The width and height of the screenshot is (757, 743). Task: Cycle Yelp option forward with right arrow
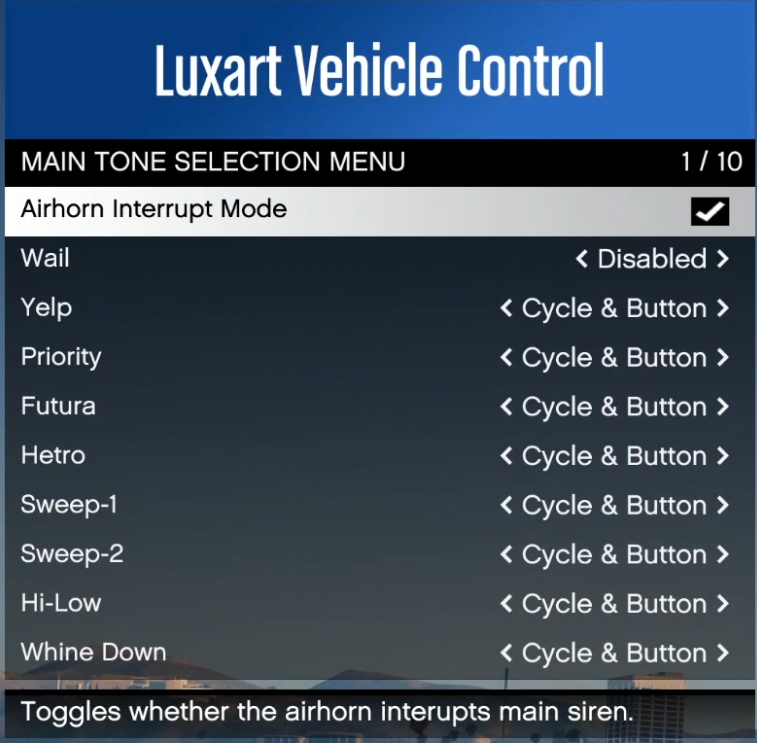pos(723,309)
